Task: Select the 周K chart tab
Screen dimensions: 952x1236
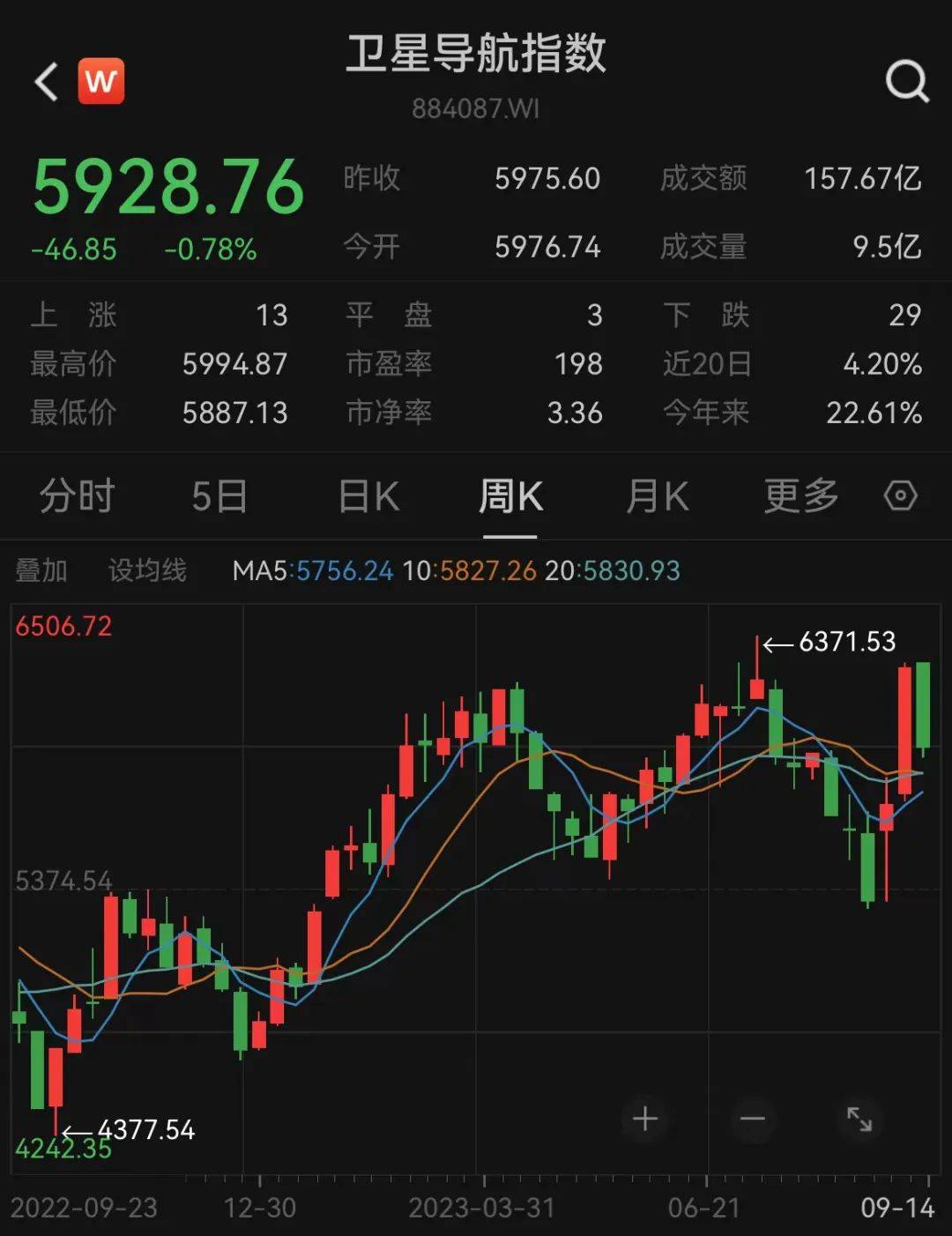Action: click(x=510, y=496)
